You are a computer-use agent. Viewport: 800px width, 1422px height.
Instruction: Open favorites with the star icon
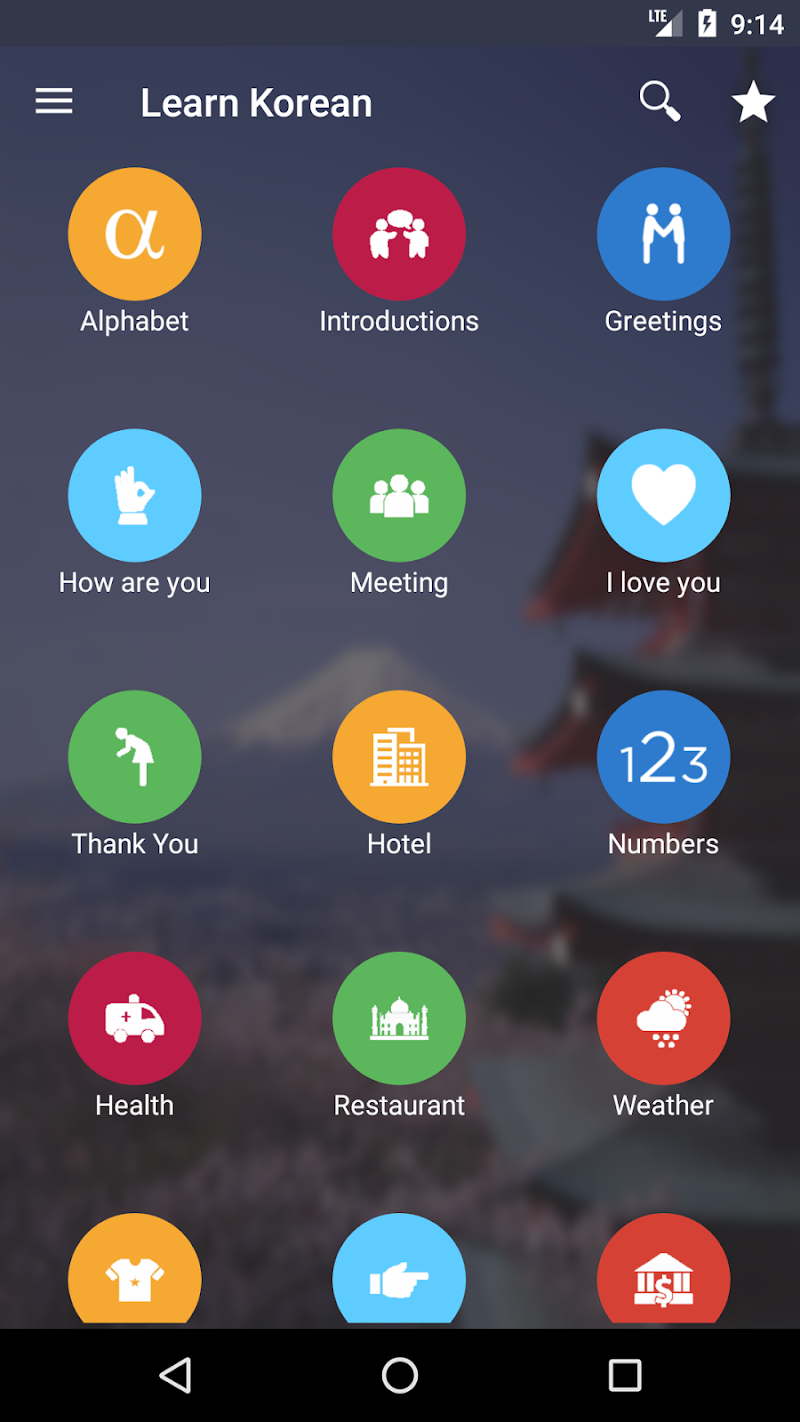(x=753, y=102)
